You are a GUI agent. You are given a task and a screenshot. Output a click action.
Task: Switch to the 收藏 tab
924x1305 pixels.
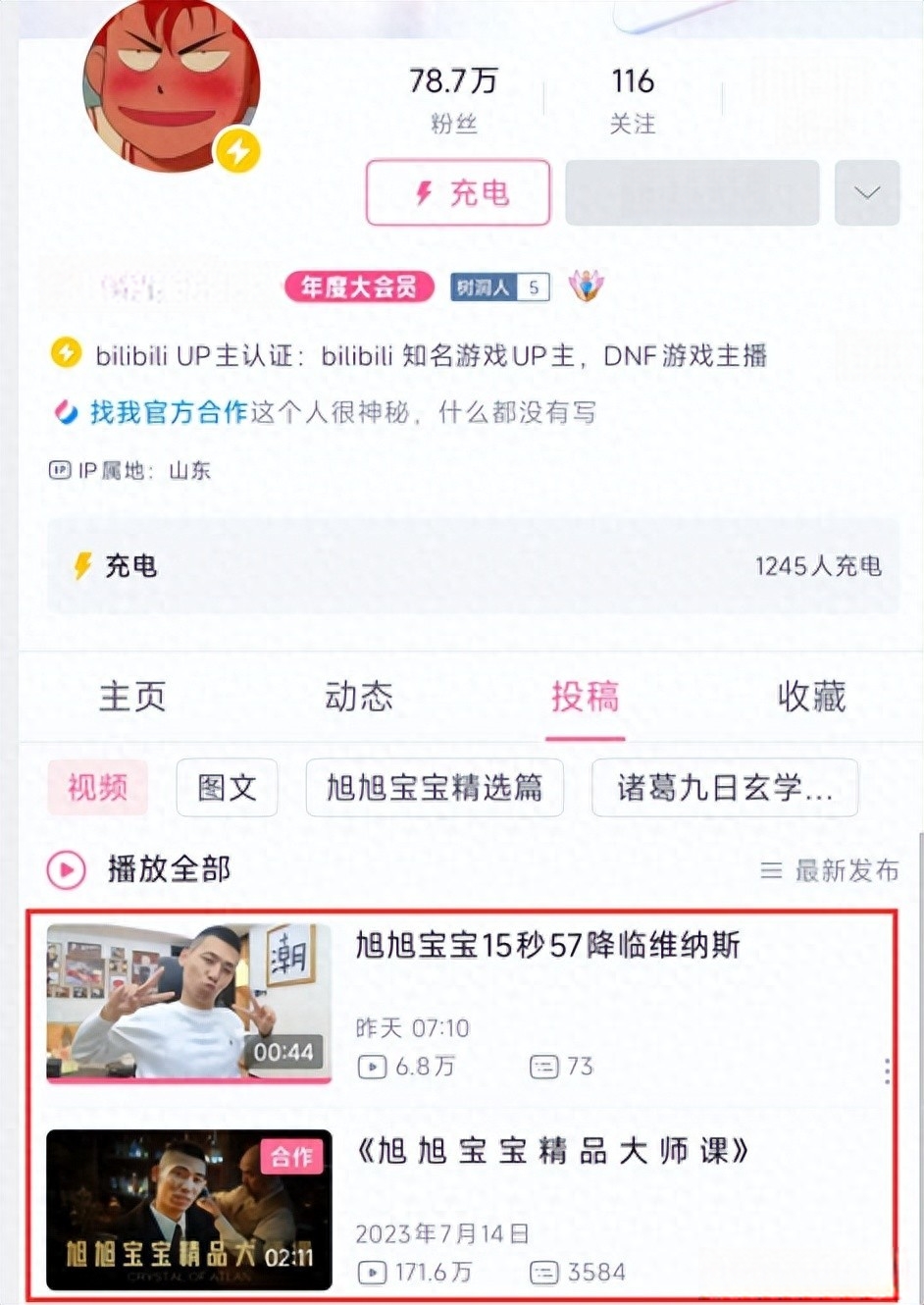coord(810,697)
